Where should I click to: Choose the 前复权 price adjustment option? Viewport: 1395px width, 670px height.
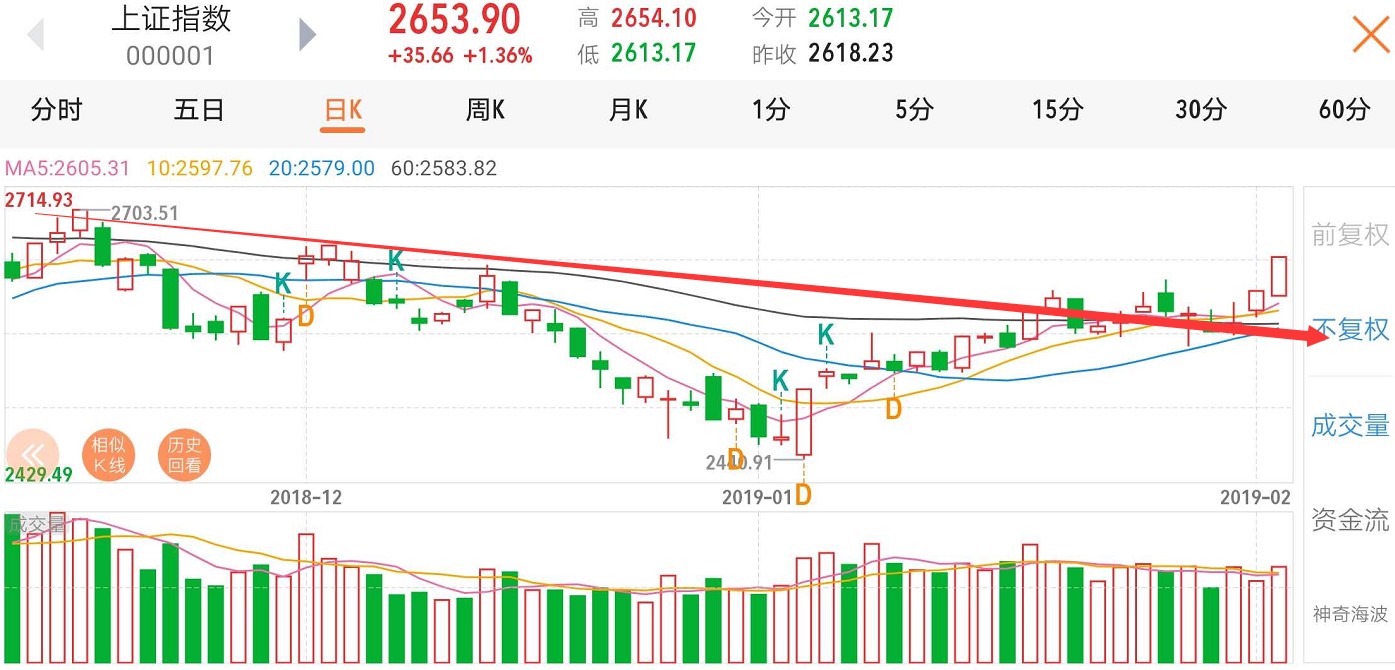click(1350, 235)
